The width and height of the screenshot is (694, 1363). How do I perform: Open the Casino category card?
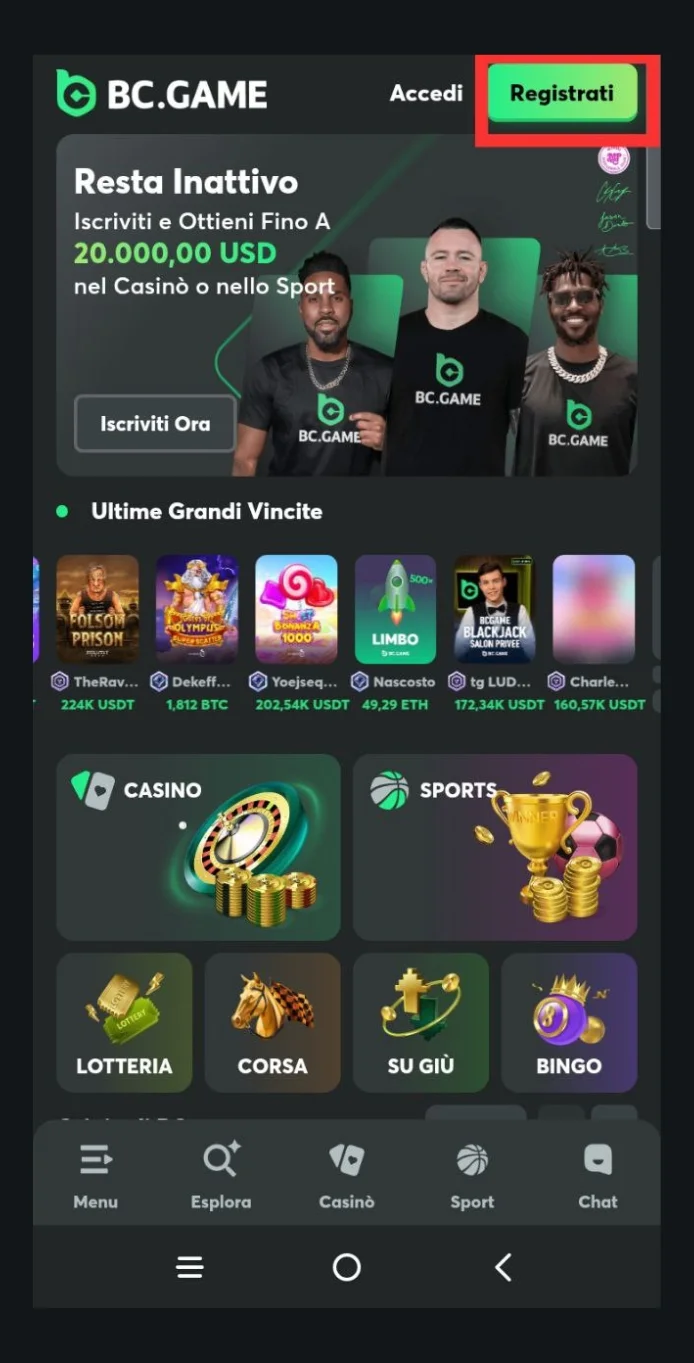coord(198,846)
